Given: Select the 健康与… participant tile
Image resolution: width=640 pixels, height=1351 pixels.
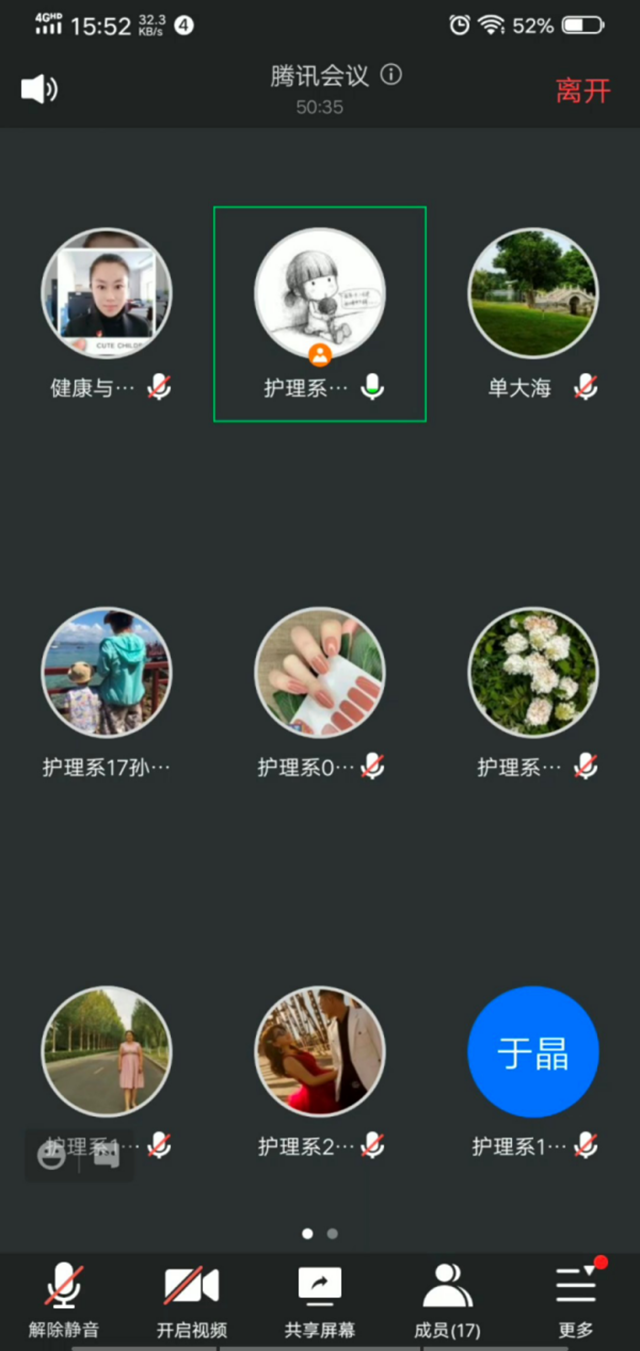Looking at the screenshot, I should point(106,293).
